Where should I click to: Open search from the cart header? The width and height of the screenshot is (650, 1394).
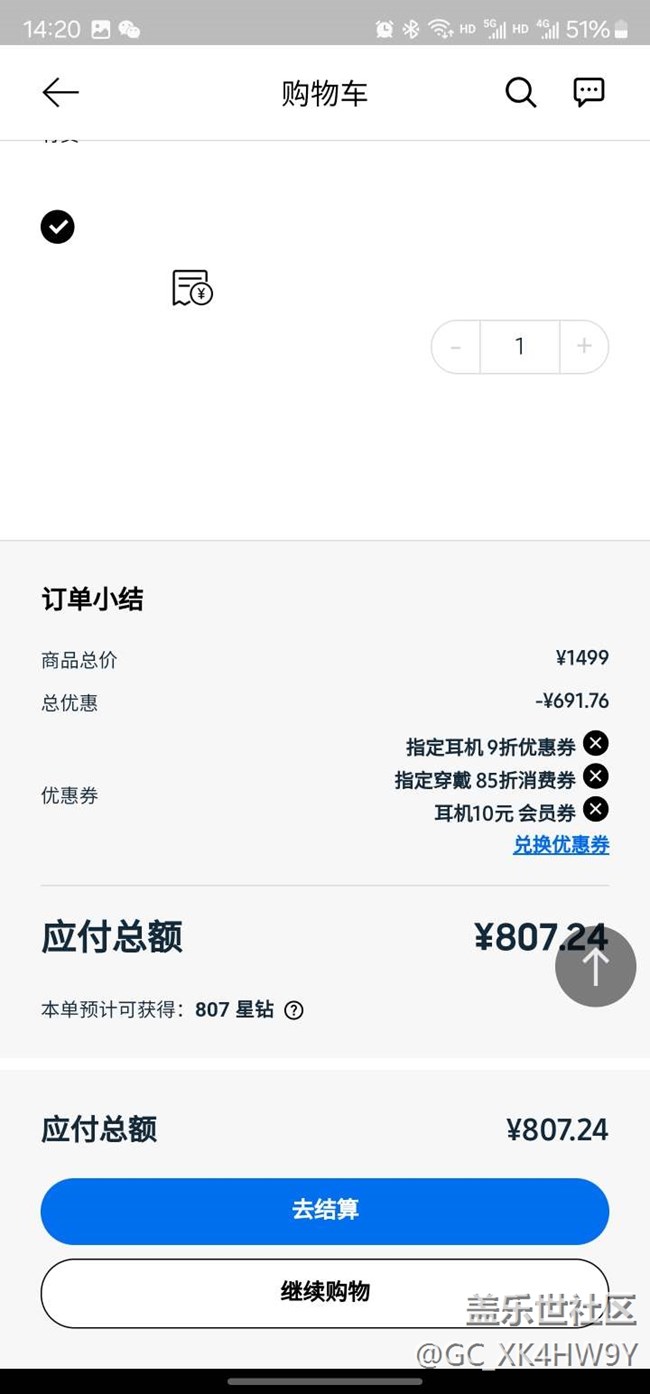520,93
